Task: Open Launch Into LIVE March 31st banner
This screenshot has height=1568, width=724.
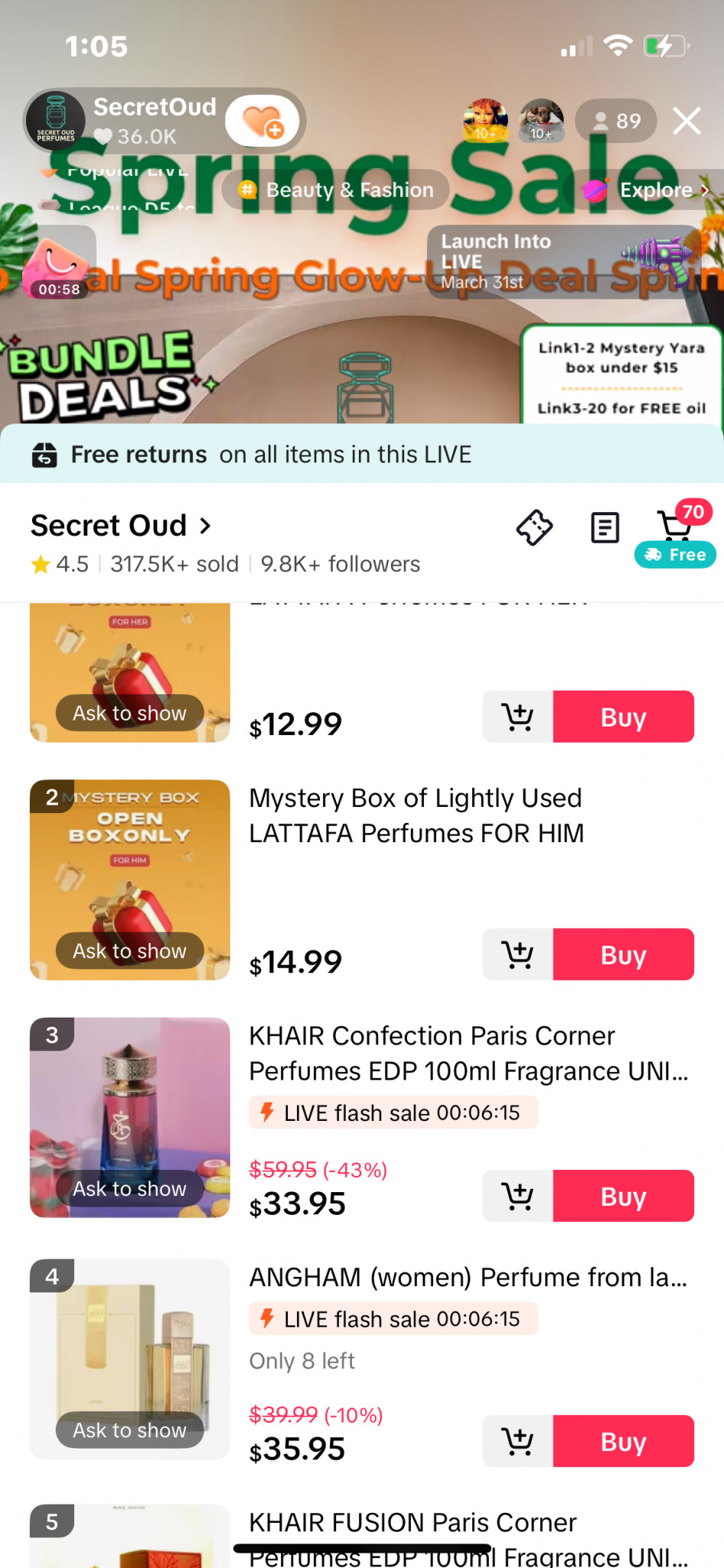Action: (x=564, y=262)
